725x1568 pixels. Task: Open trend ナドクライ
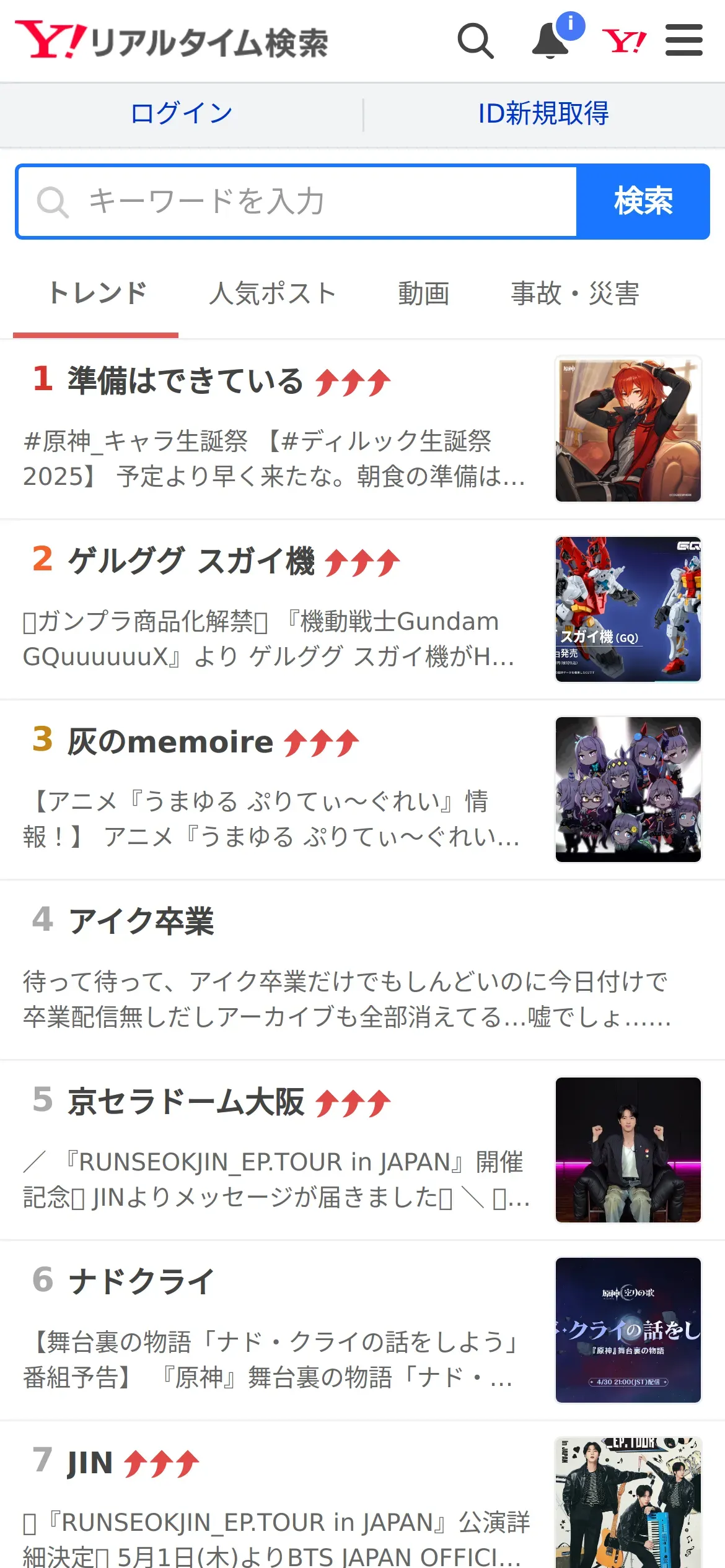tap(141, 1281)
